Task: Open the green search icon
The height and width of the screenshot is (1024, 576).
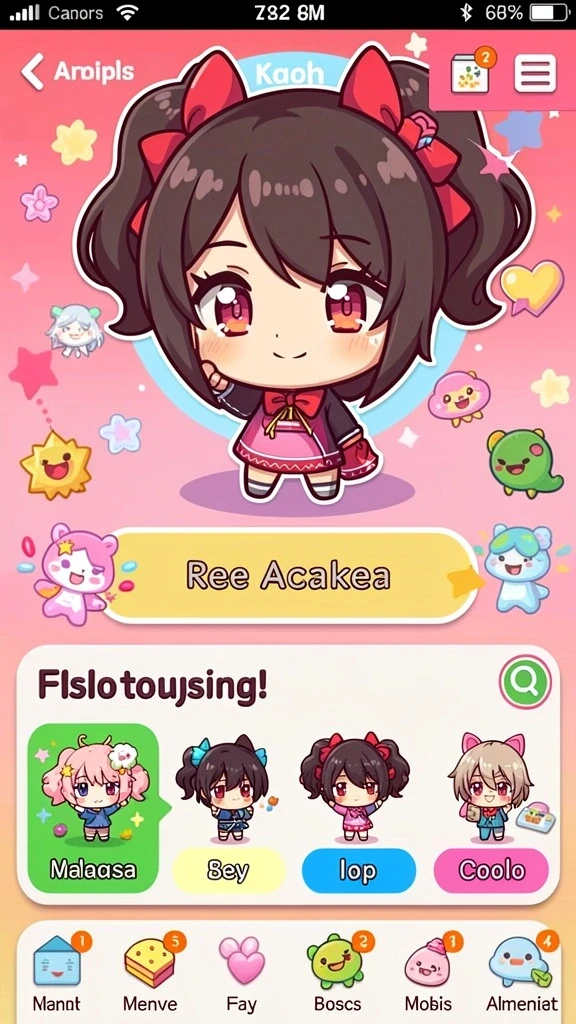Action: (x=525, y=682)
